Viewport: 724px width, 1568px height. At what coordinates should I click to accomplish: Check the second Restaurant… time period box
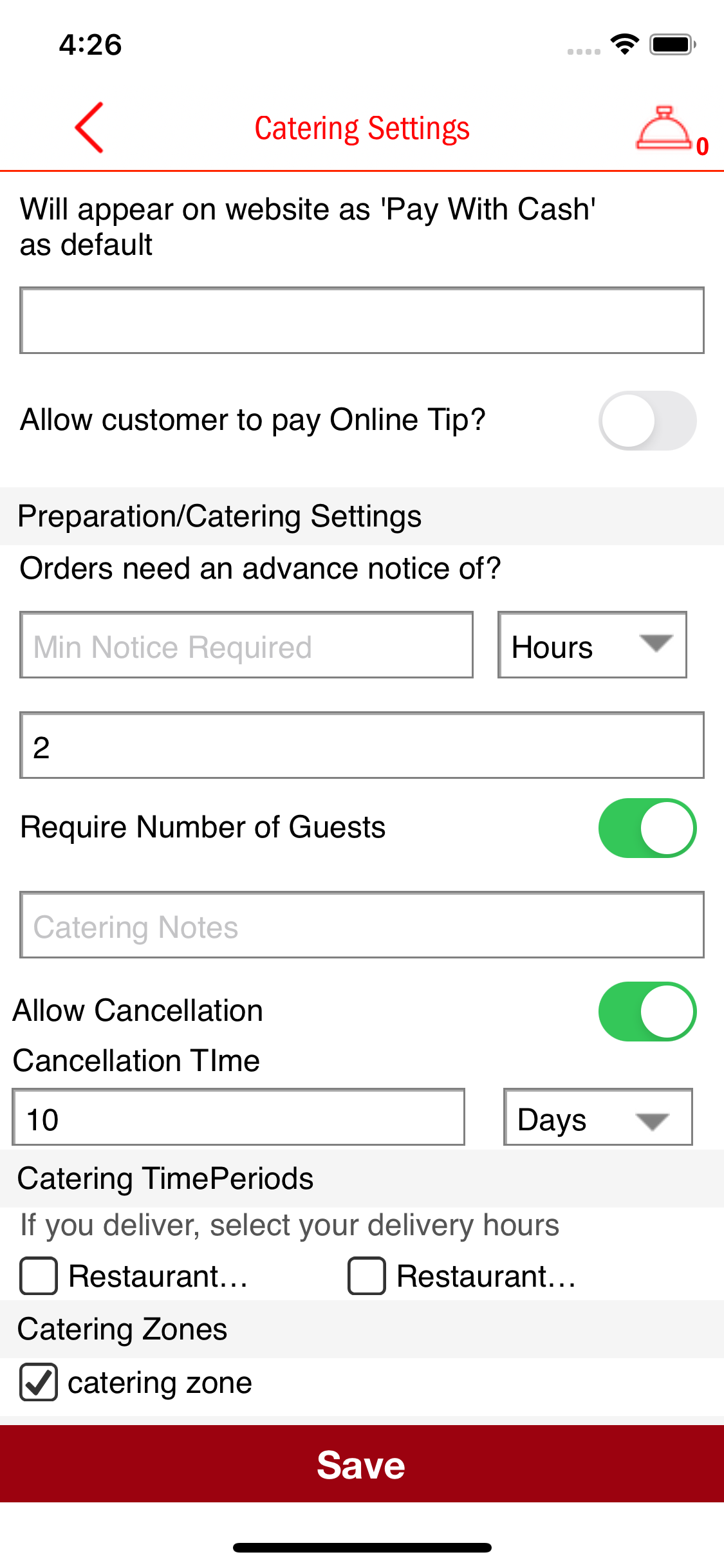(367, 1276)
